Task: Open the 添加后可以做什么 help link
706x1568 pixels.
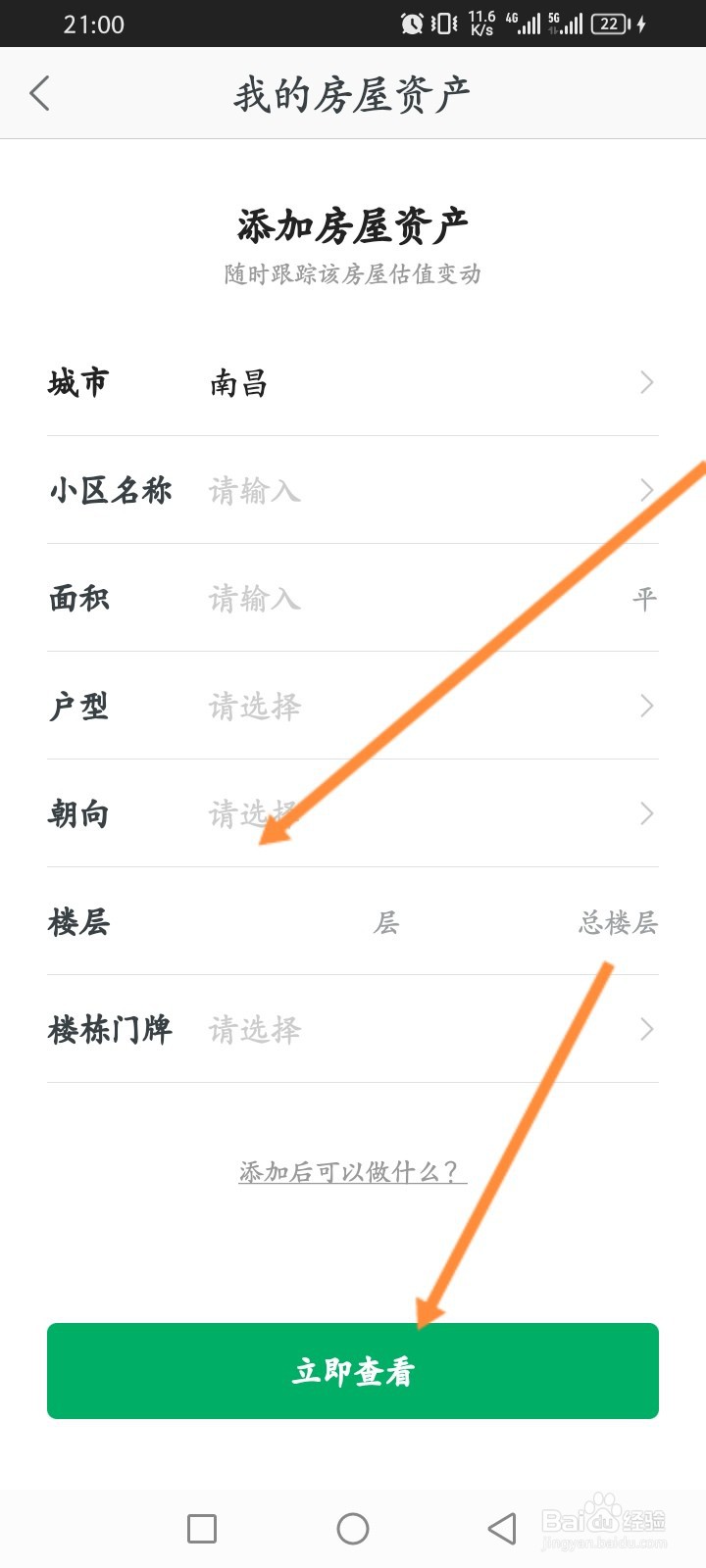Action: 348,1173
